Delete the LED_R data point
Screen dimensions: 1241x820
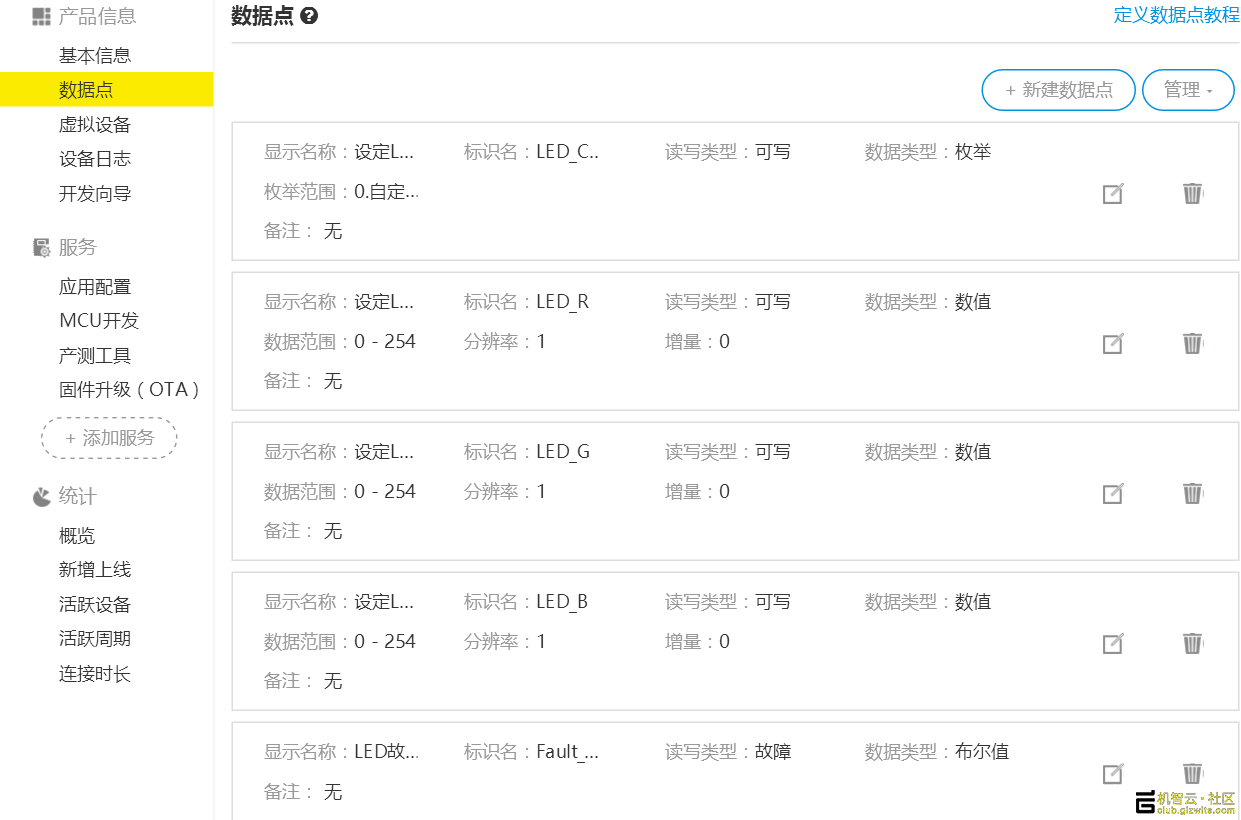1192,343
